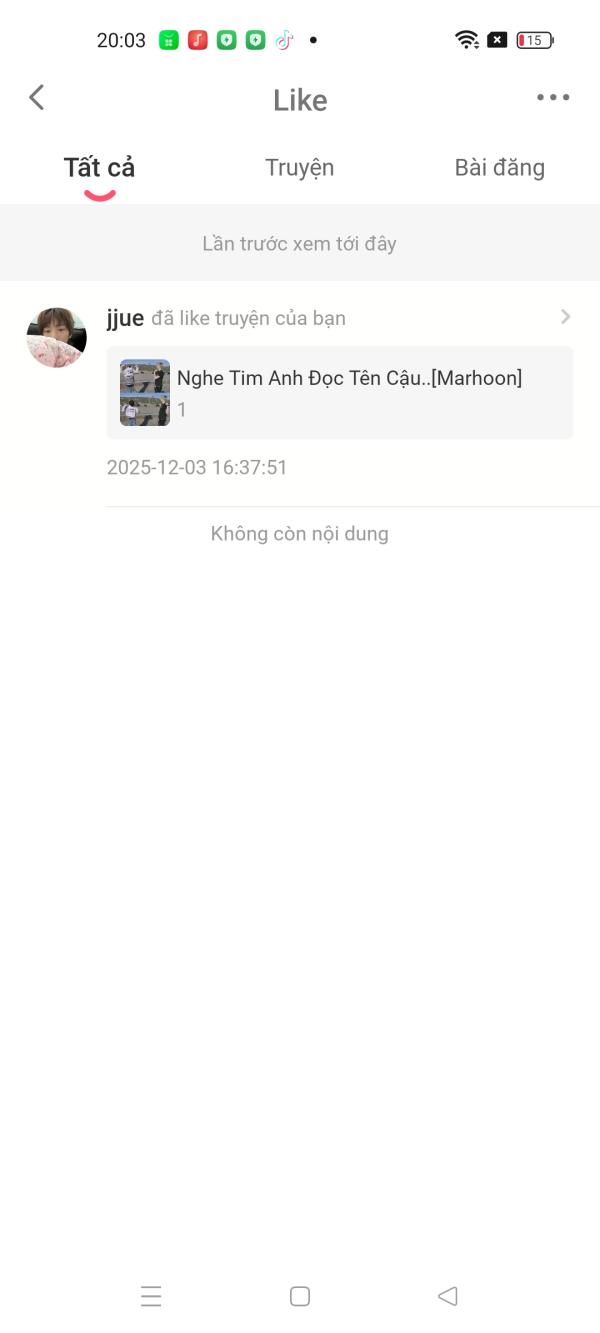Switch to the Bài đăng tab
Image resolution: width=600 pixels, height=1333 pixels.
click(x=499, y=168)
